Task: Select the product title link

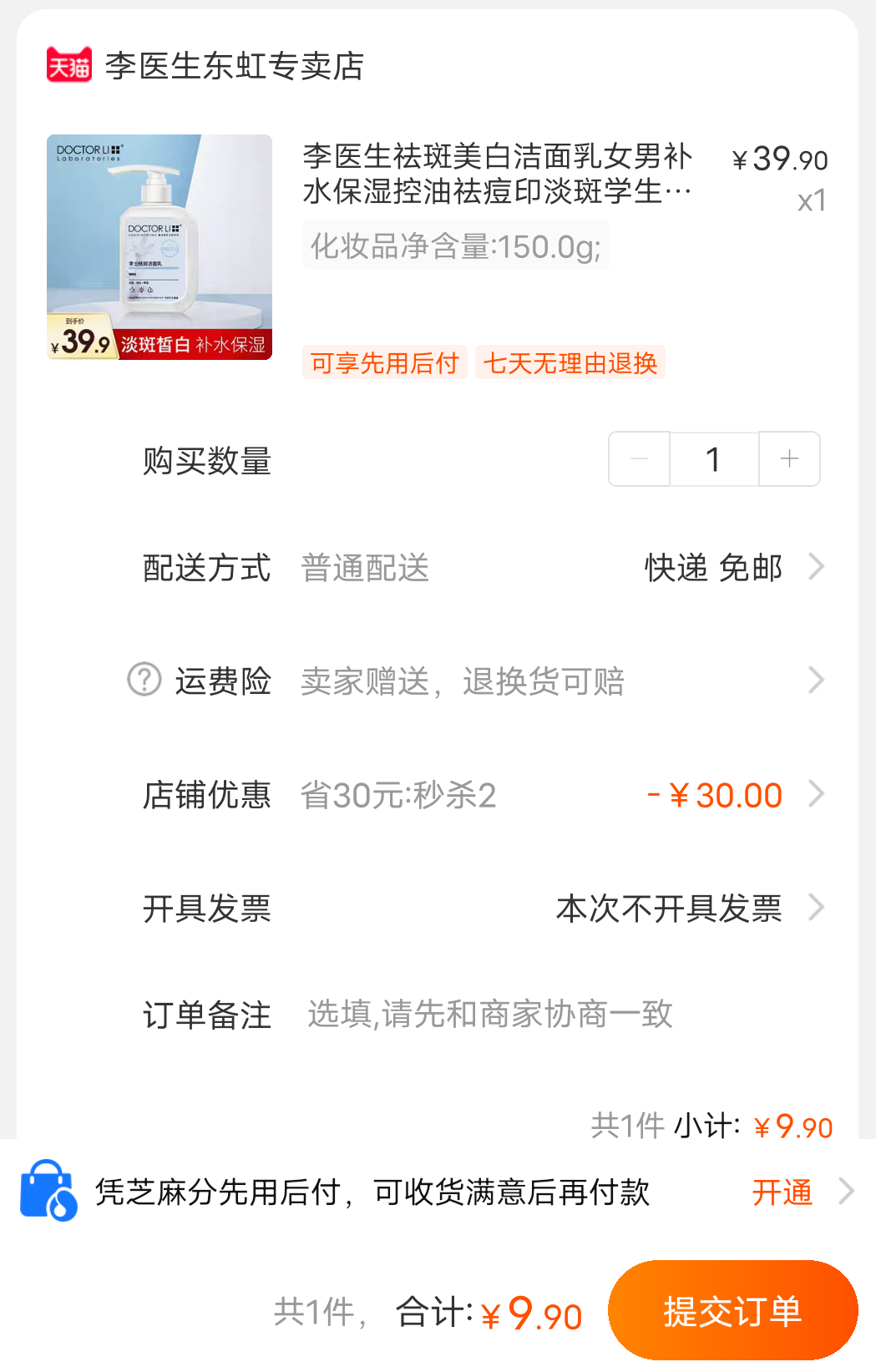Action: 497,176
